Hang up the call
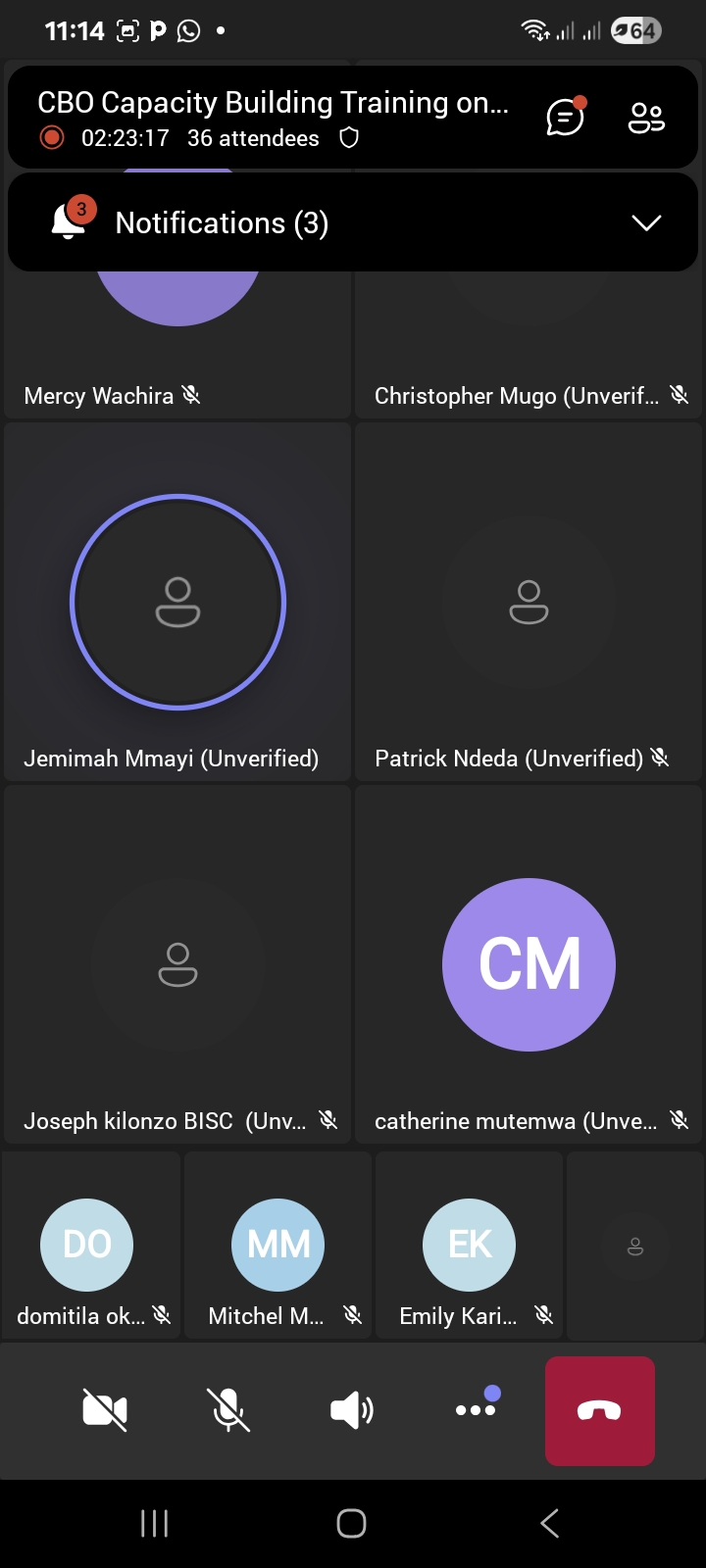 [x=599, y=1410]
